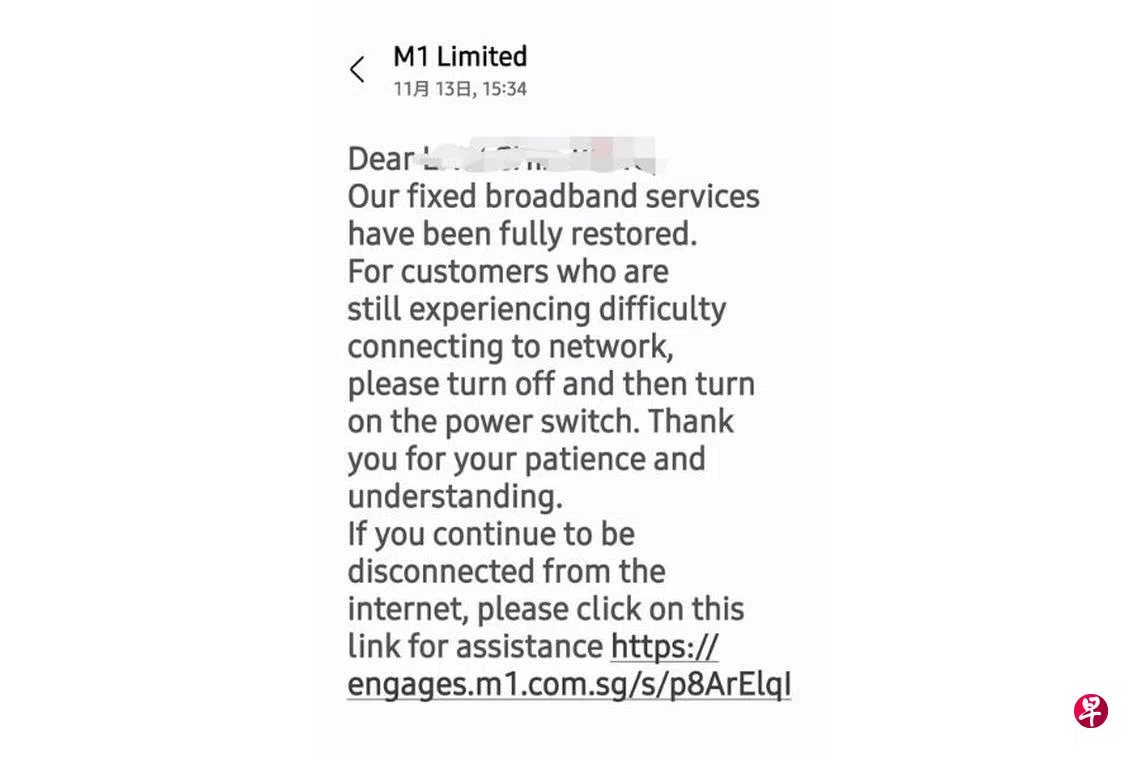This screenshot has height=760, width=1140.
Task: Open the engages.m1.com.sg assistance link
Action: [x=568, y=685]
